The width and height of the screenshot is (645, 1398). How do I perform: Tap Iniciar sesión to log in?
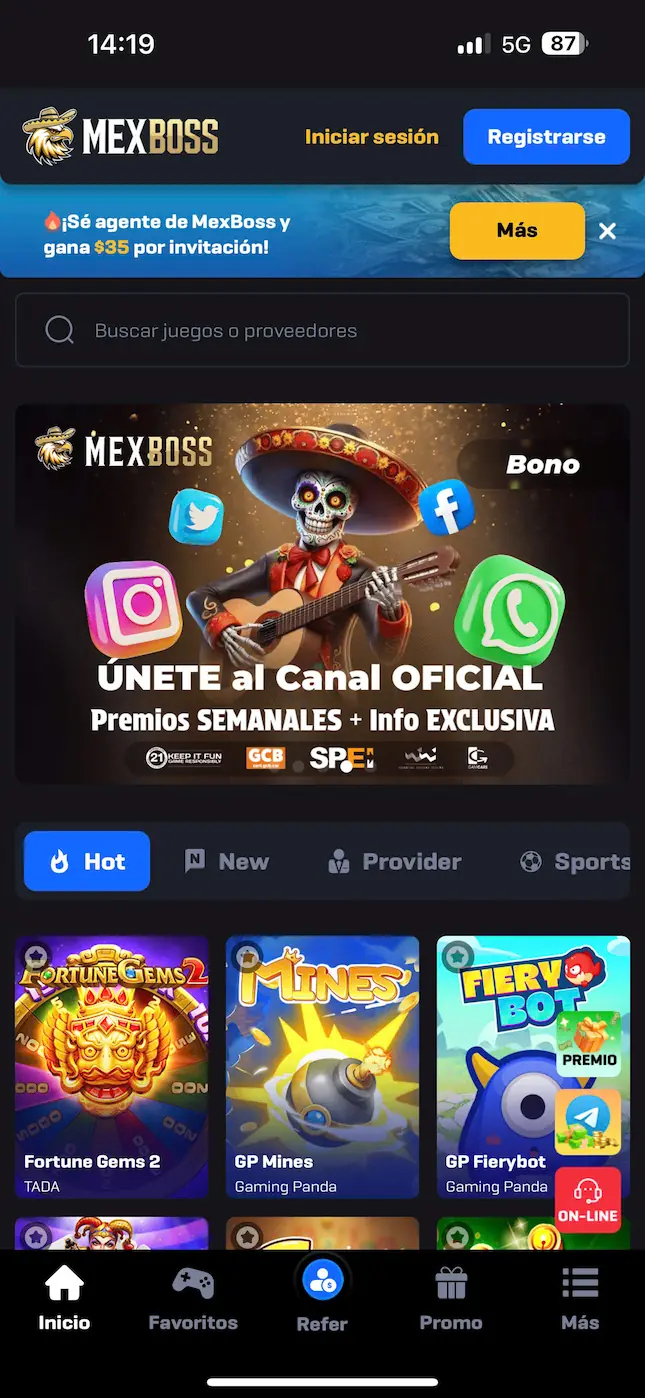click(371, 137)
